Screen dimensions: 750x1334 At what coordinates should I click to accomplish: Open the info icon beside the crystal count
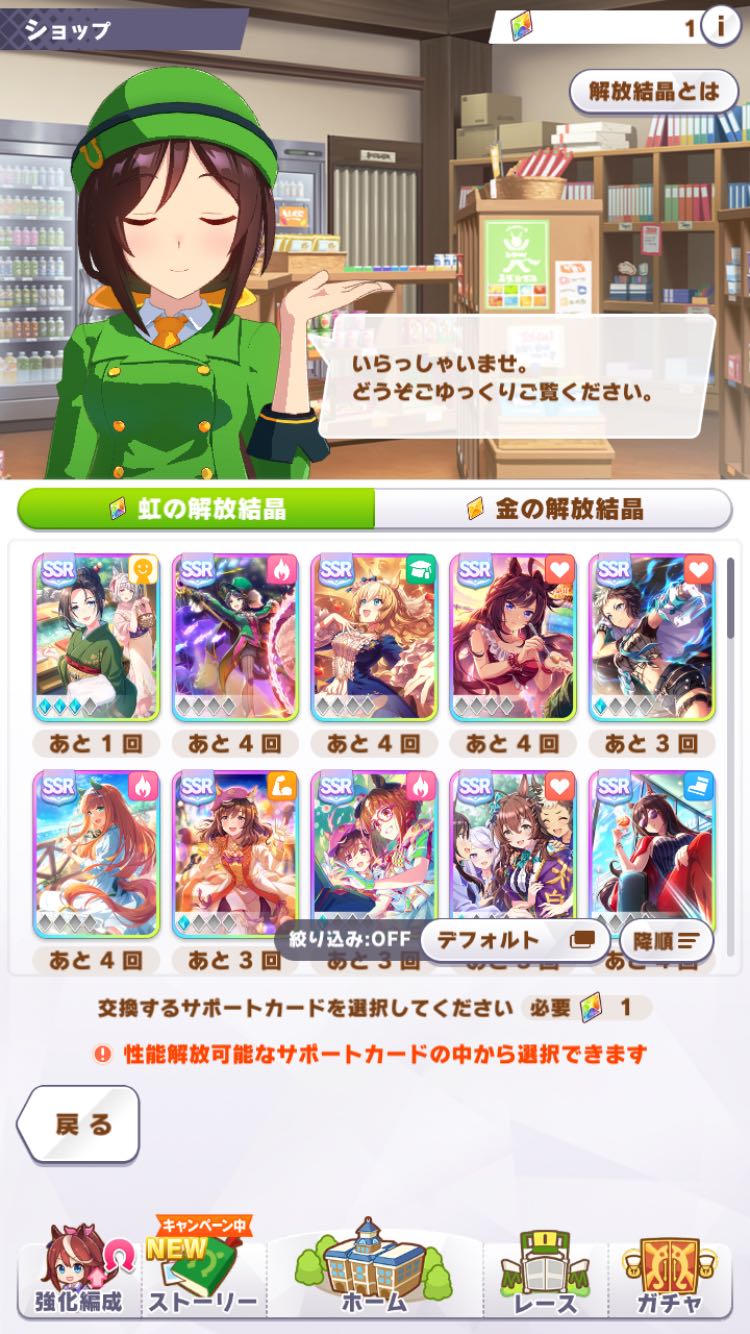point(720,26)
